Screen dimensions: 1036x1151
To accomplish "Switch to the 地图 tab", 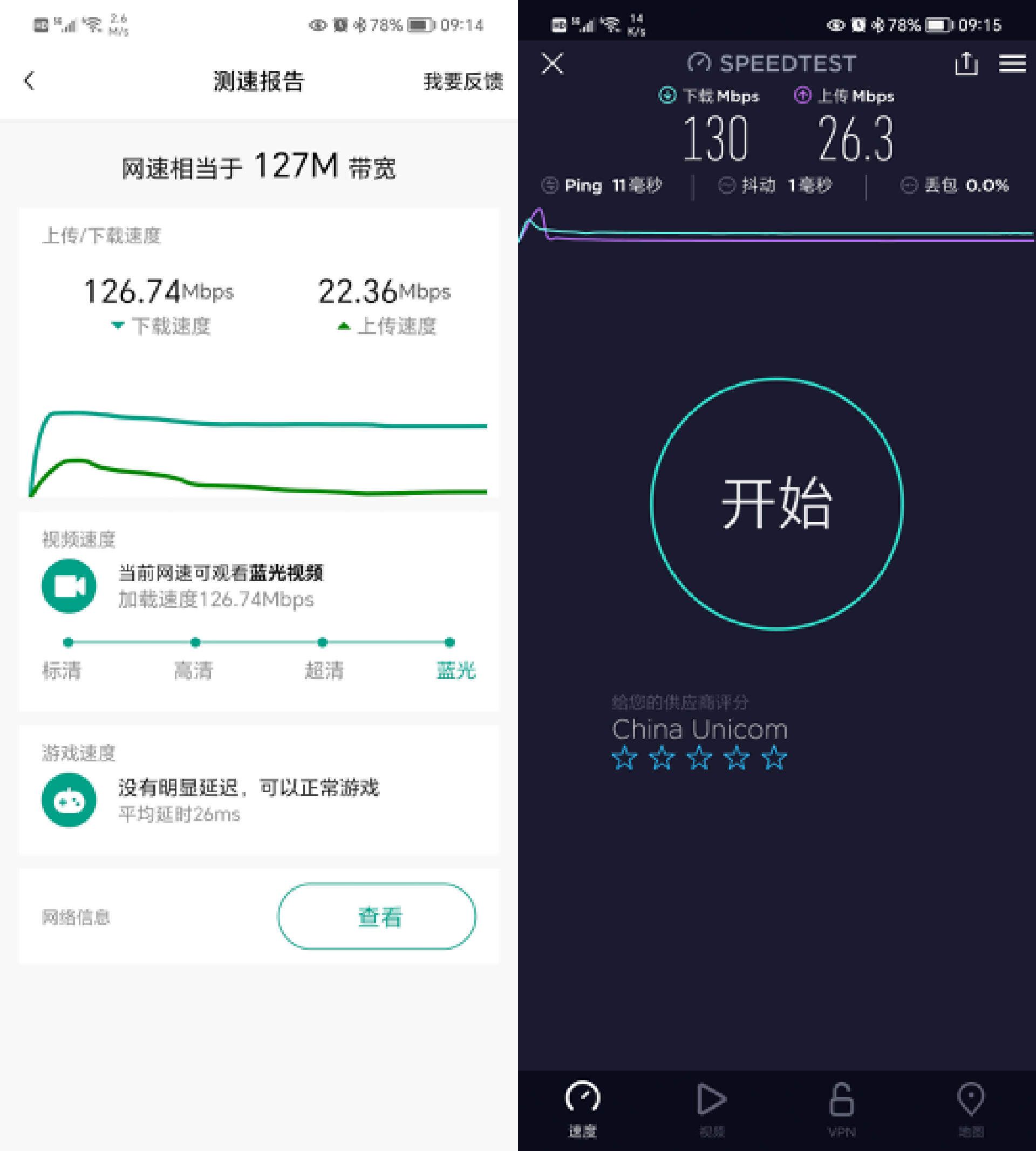I will point(971,1108).
